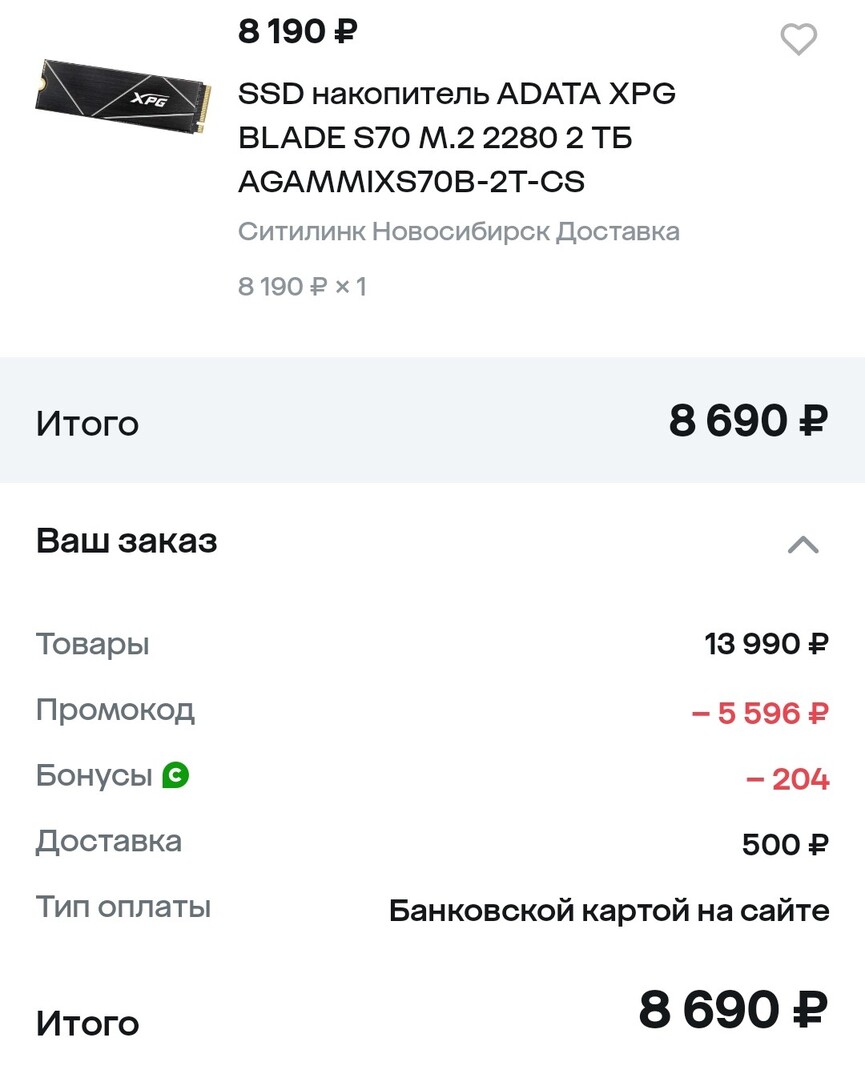Select the Банковской картой на сайте payment option
The height and width of the screenshot is (1090, 865).
pos(608,909)
